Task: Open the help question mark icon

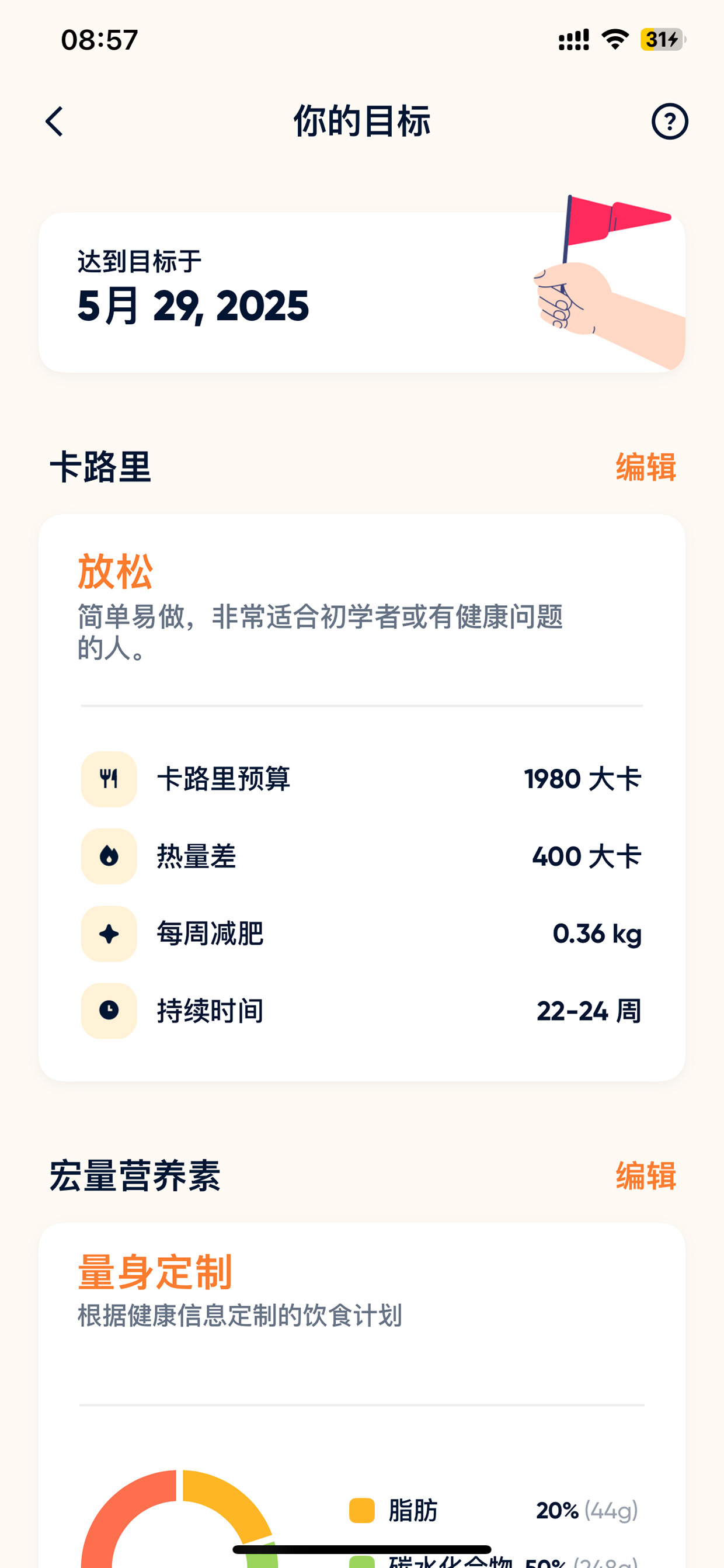Action: tap(670, 121)
